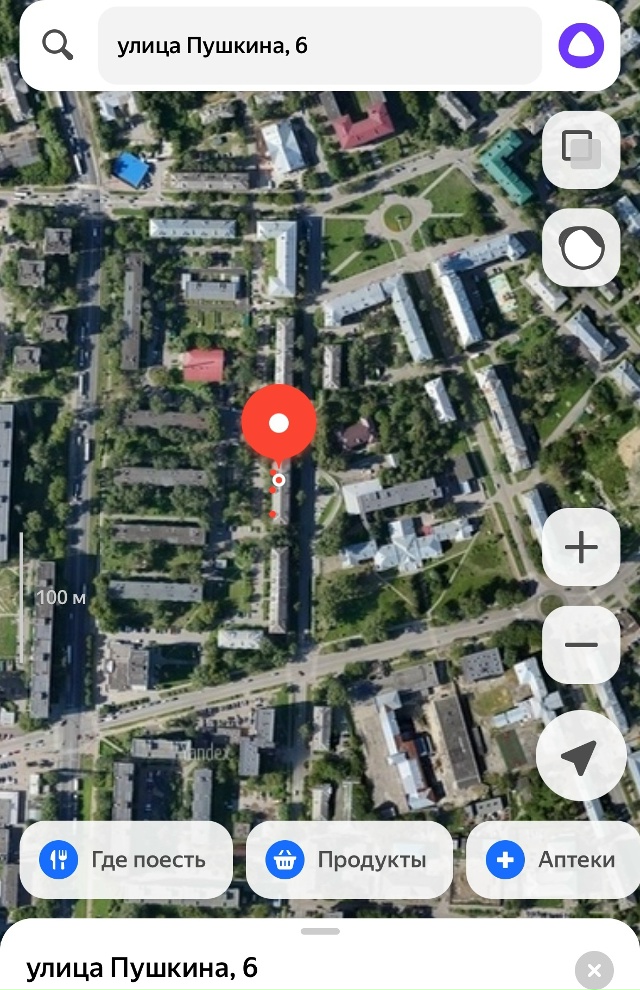Select the Аптеки category chip
This screenshot has width=640, height=990.
[553, 860]
